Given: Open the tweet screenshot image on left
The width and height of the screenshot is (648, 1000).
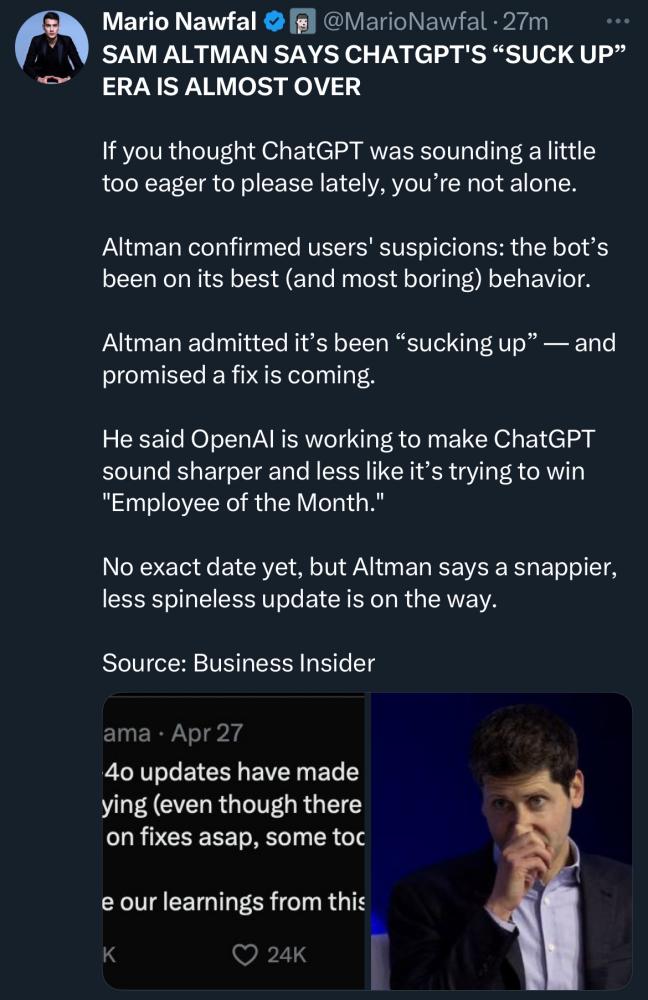Looking at the screenshot, I should (x=236, y=840).
